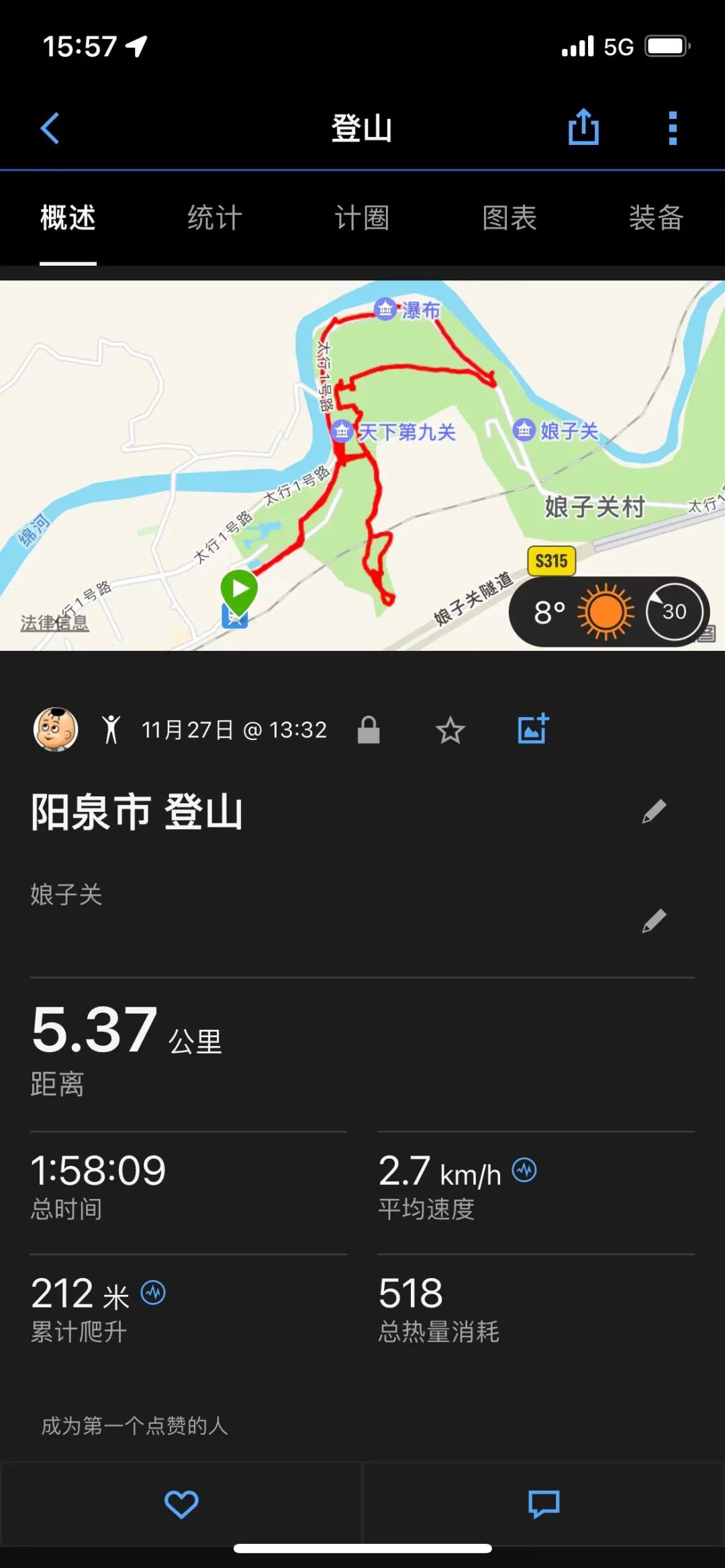Image resolution: width=725 pixels, height=1568 pixels.
Task: Open comments with the speech bubble button
Action: [x=544, y=1504]
